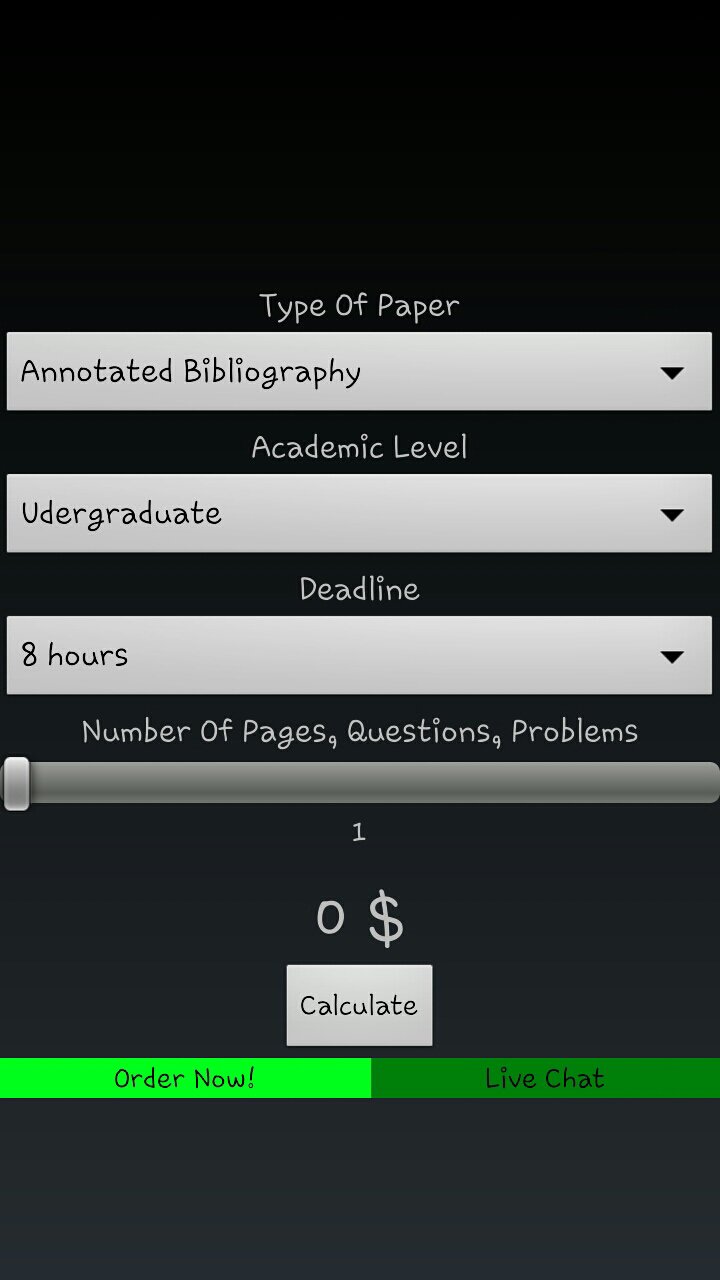
Task: Open the Type Of Paper dropdown
Action: [x=359, y=372]
